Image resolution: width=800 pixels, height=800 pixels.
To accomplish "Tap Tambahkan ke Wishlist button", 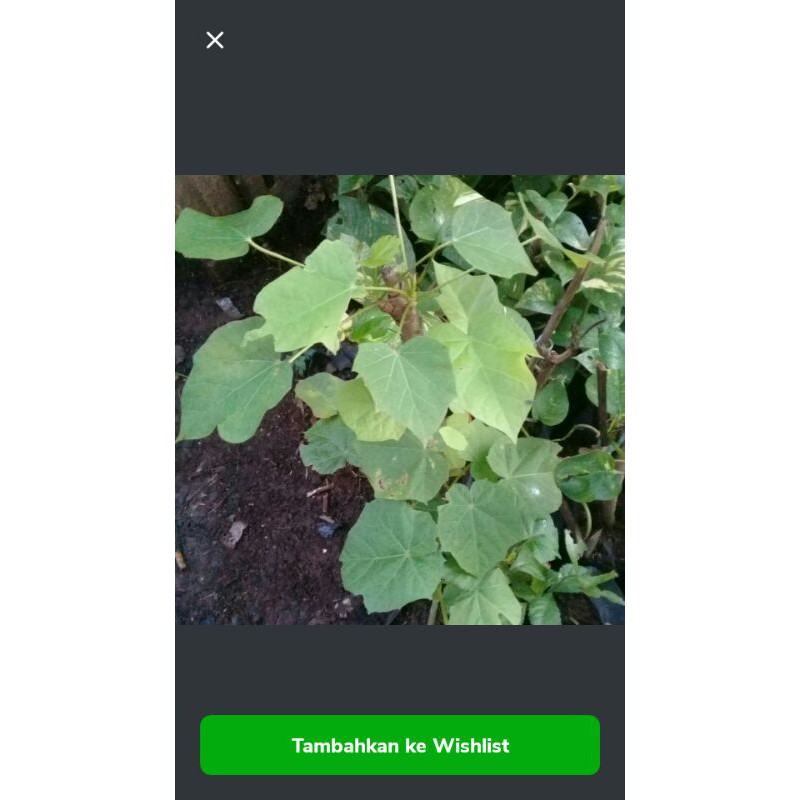I will (x=400, y=745).
